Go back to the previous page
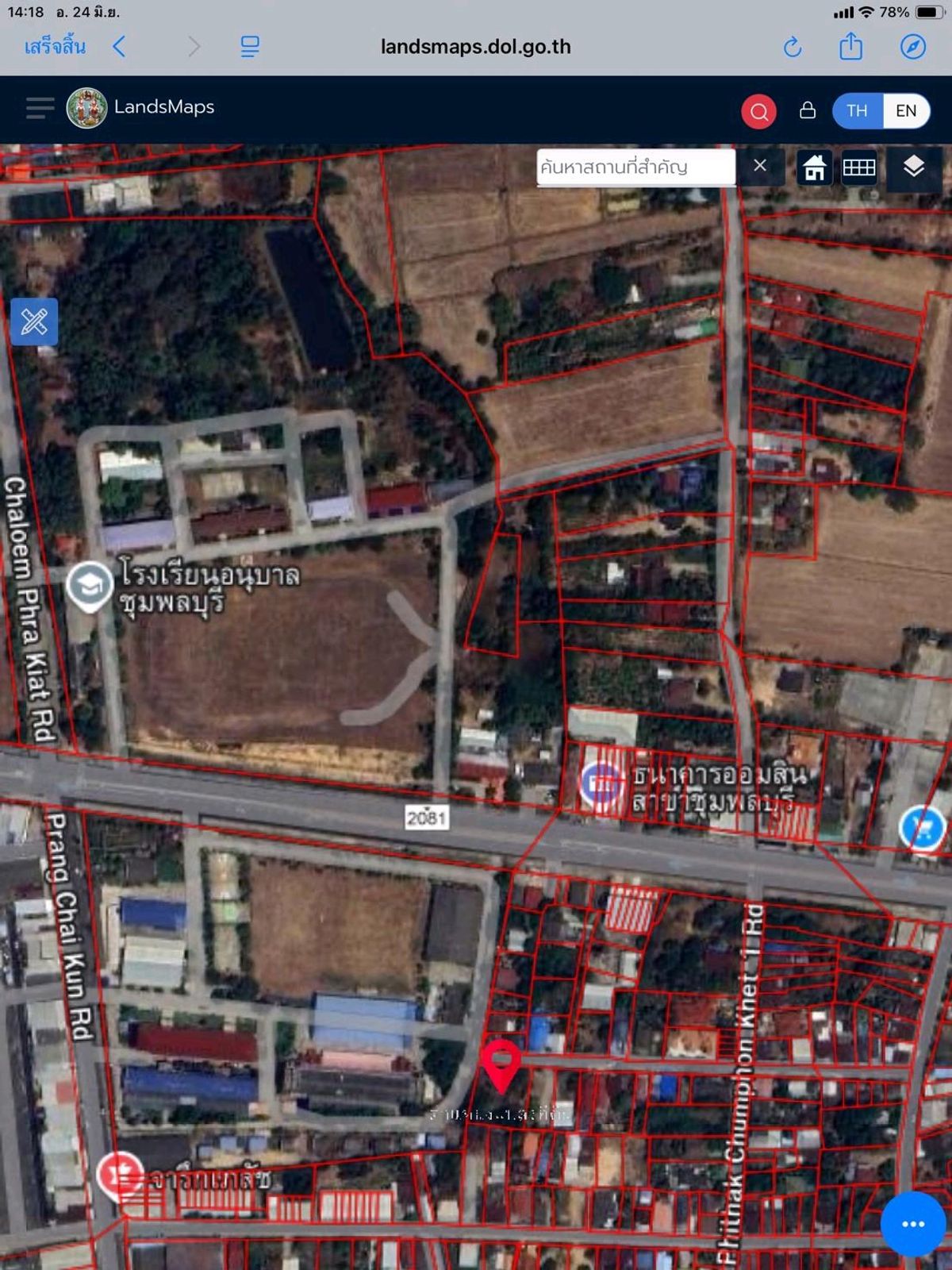Viewport: 952px width, 1270px height. click(x=120, y=47)
